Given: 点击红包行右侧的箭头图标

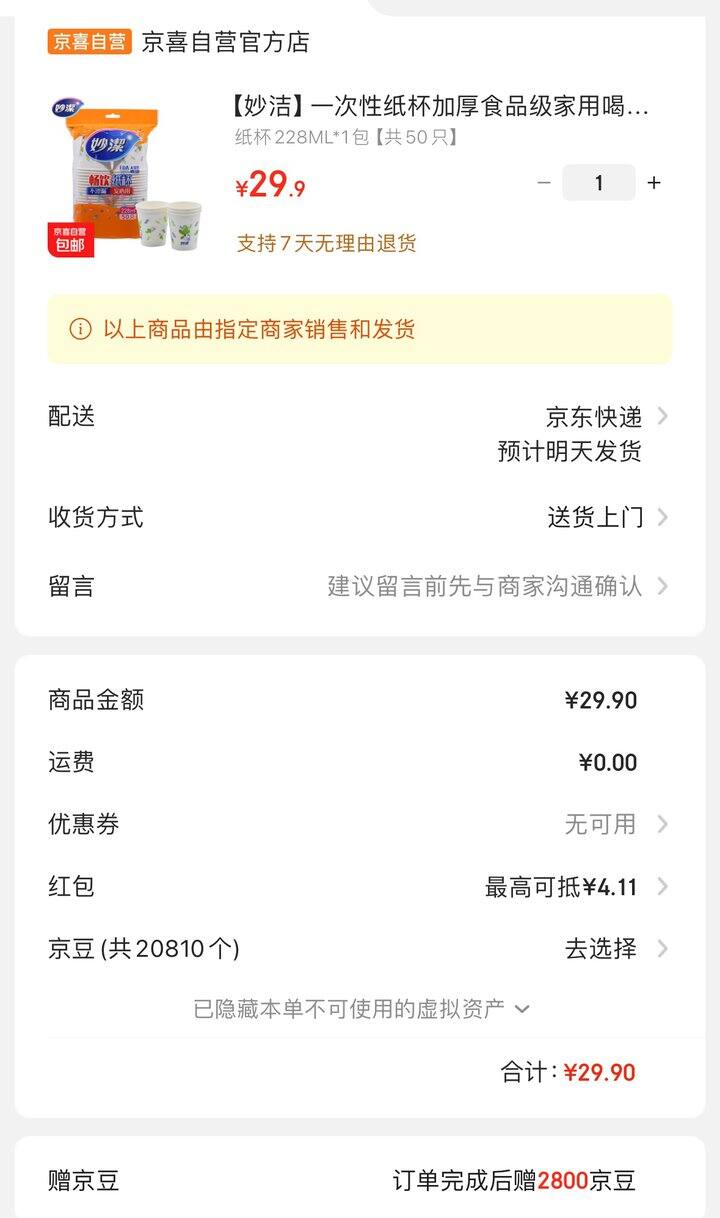Looking at the screenshot, I should pos(662,886).
